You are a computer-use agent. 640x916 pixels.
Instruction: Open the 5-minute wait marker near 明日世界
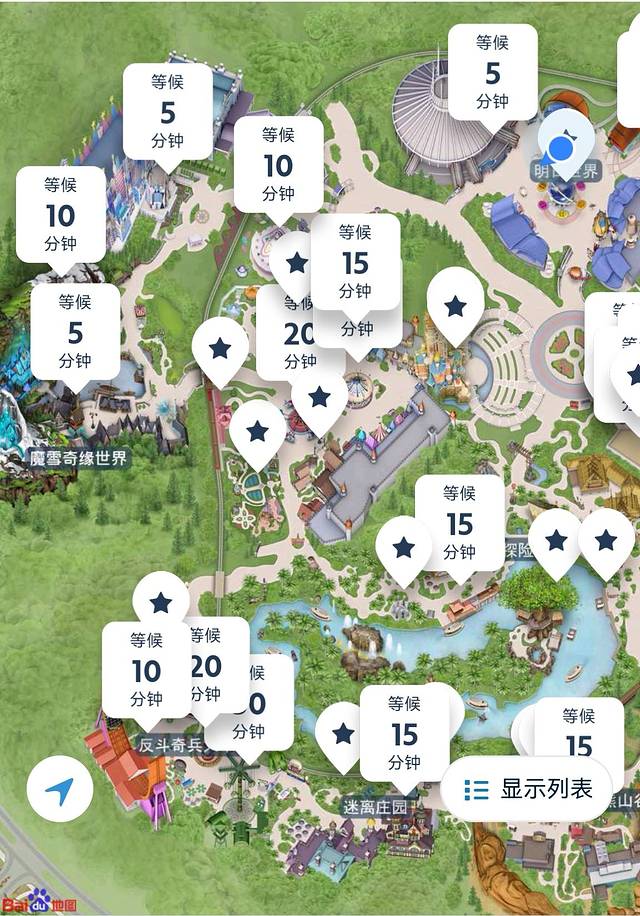[492, 73]
